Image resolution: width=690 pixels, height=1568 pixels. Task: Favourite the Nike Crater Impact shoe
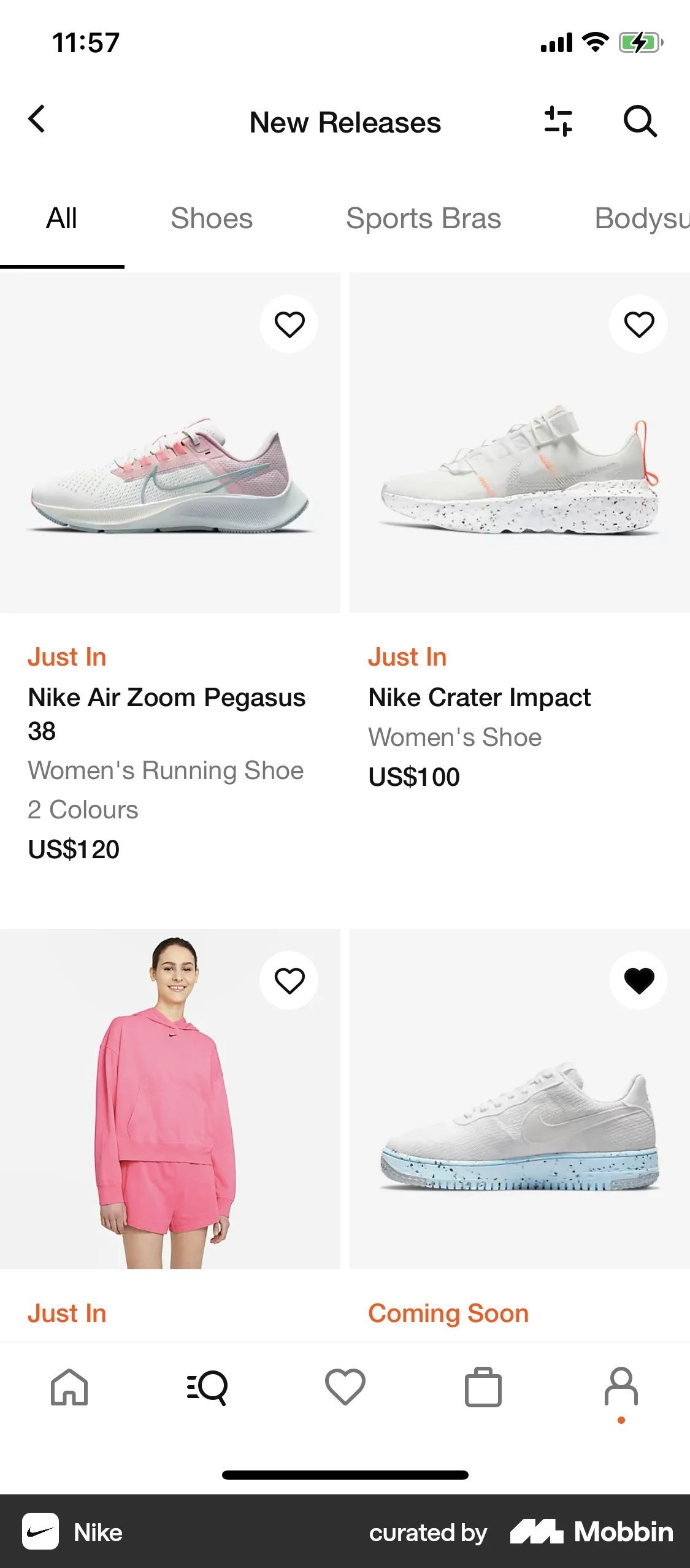pyautogui.click(x=638, y=323)
